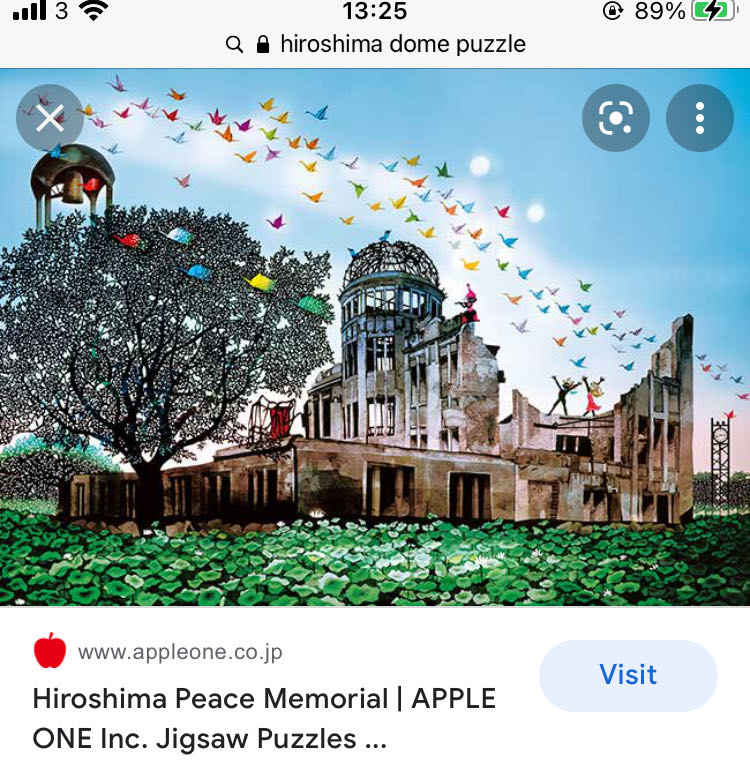The height and width of the screenshot is (761, 750).
Task: Search this image with Lens
Action: coord(615,118)
